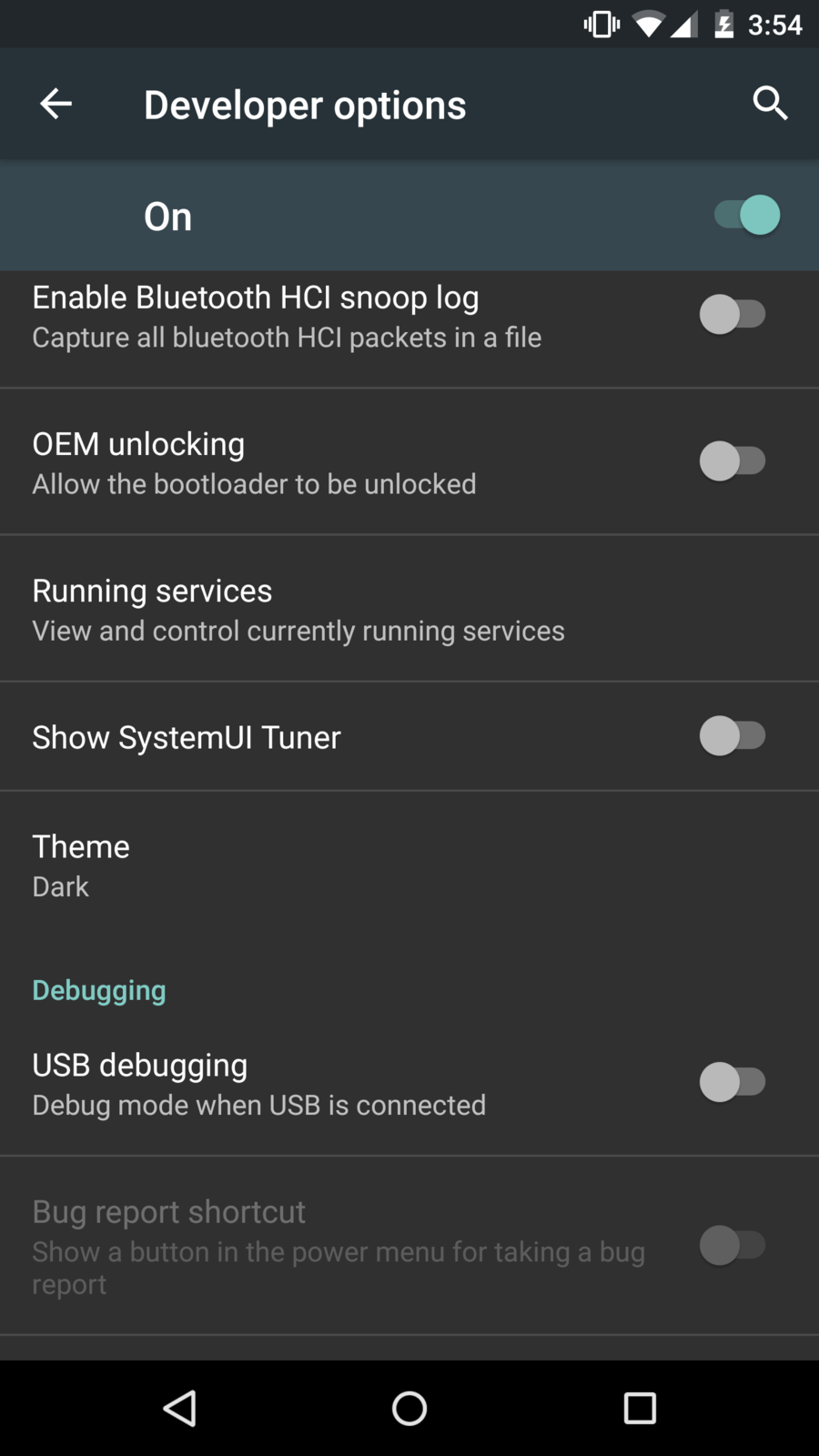The image size is (819, 1456).
Task: Enable USB debugging
Action: tap(733, 1083)
